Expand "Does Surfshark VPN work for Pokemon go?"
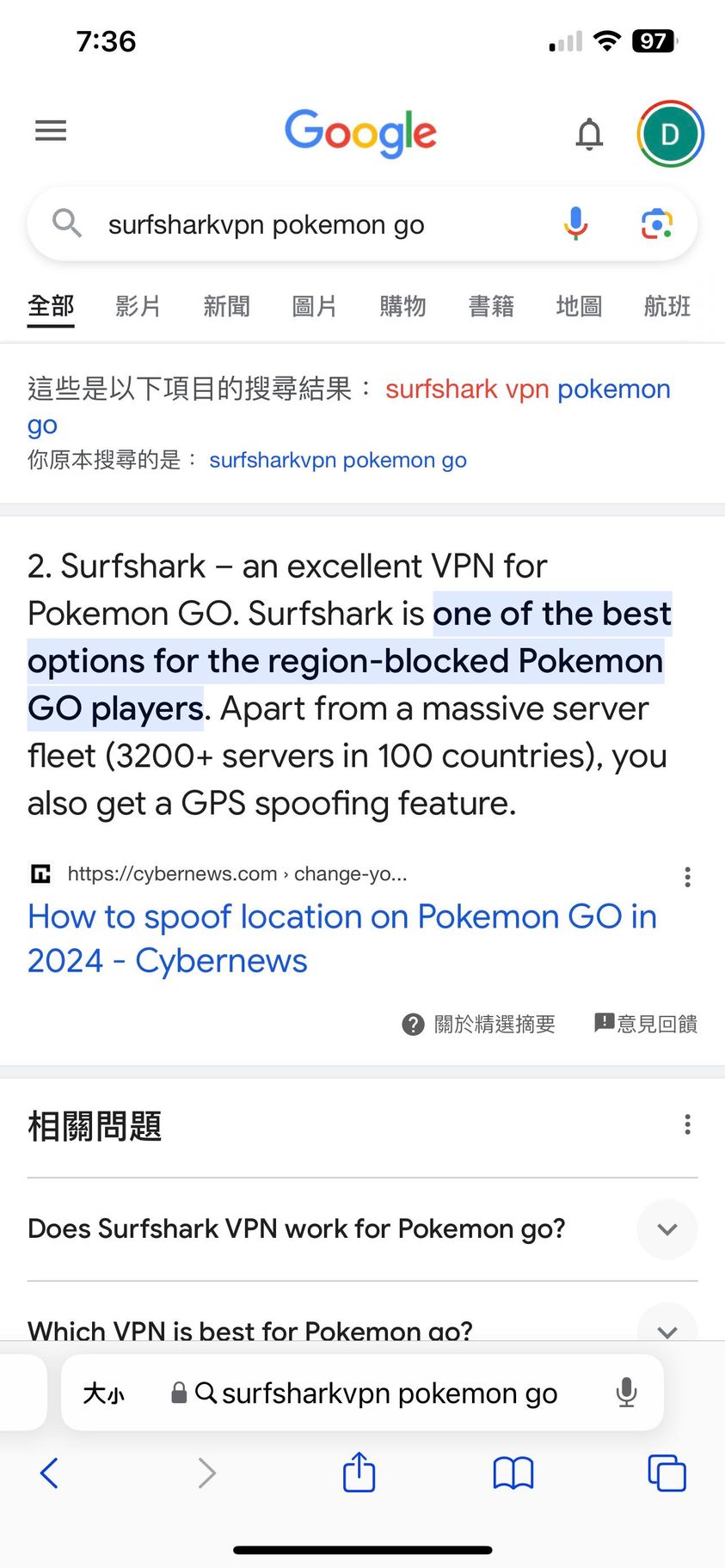Screen dimensions: 725x1568 pos(667,1229)
